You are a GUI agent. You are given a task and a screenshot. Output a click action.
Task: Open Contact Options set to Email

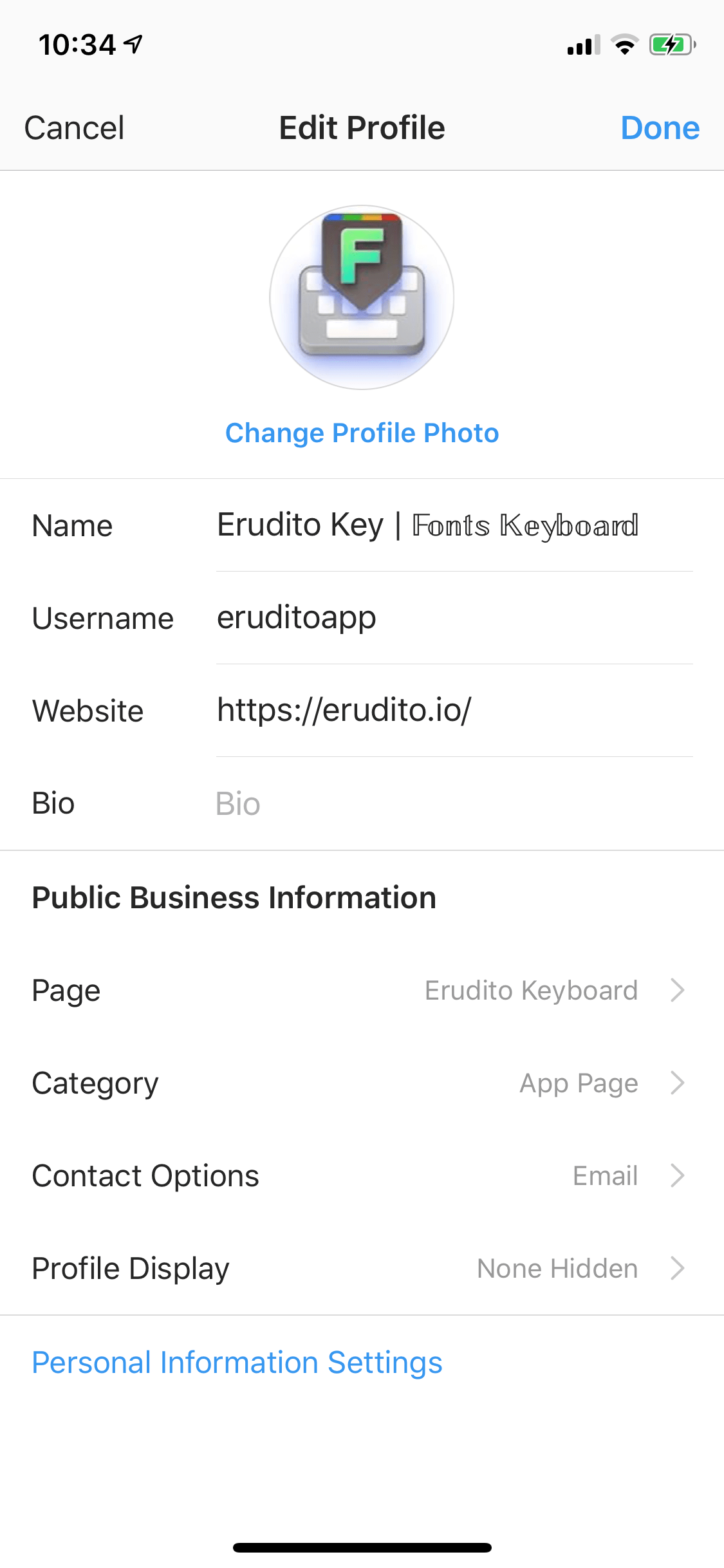(x=677, y=1175)
